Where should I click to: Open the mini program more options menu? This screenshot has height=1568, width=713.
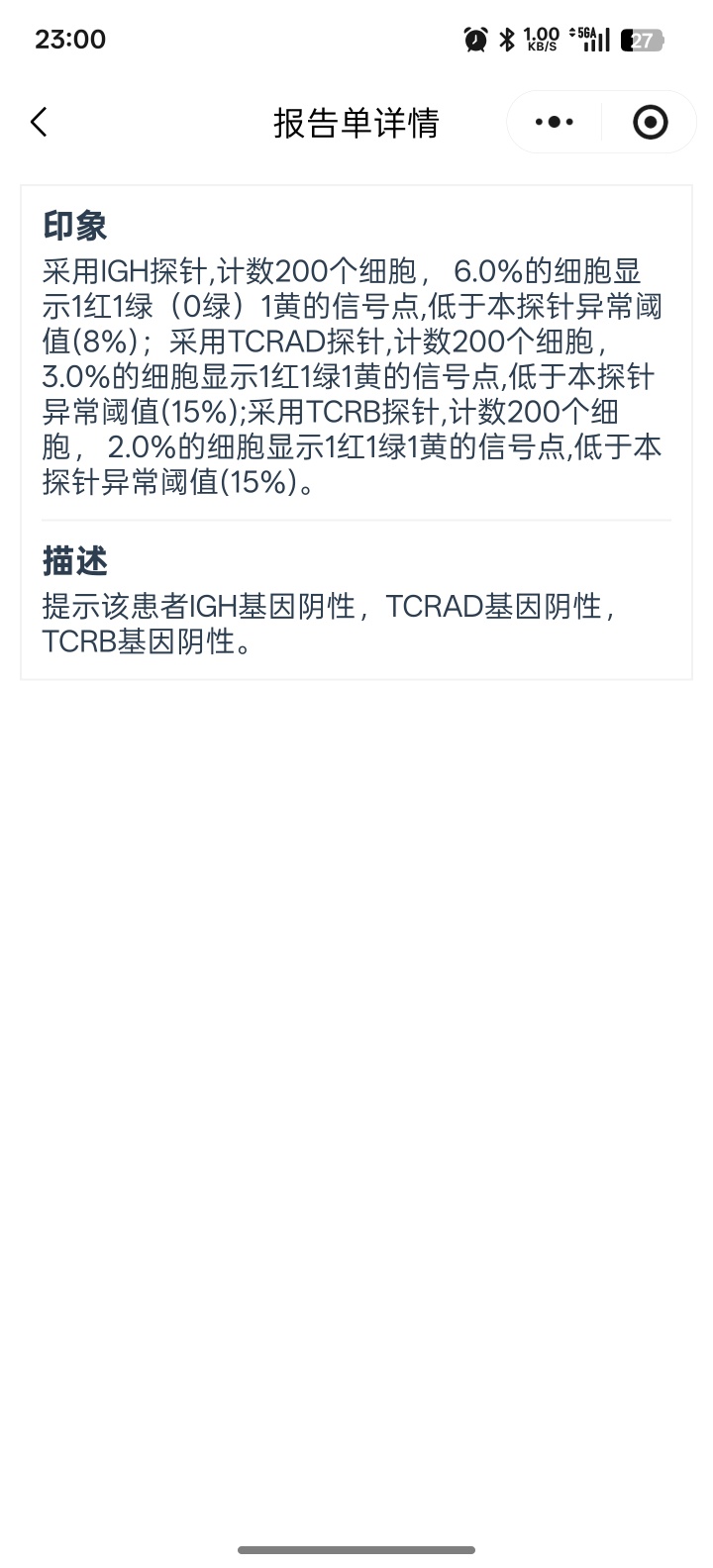coord(554,123)
